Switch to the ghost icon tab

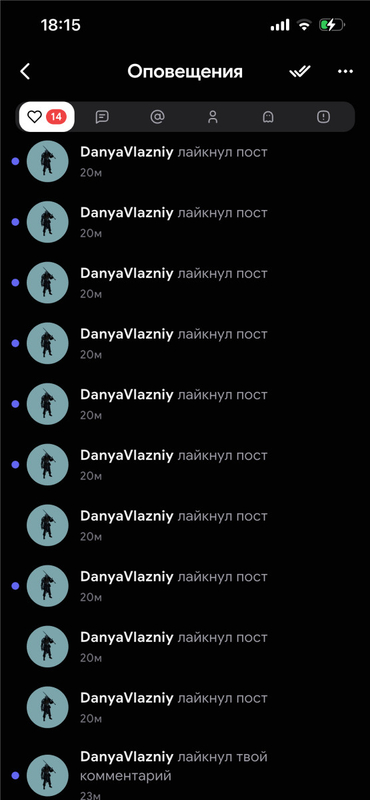point(268,117)
